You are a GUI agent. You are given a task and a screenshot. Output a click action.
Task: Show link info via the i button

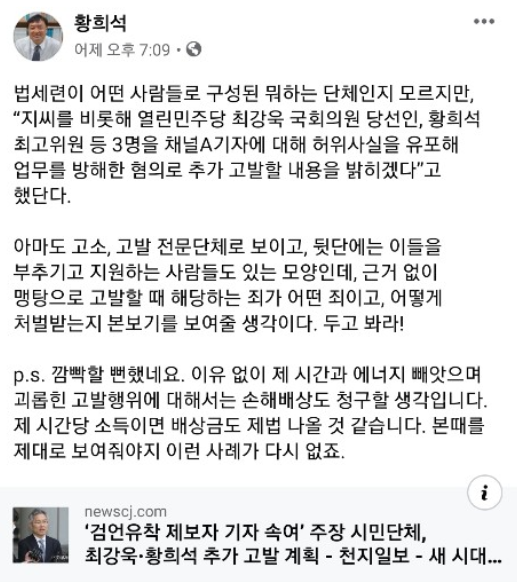tap(484, 493)
